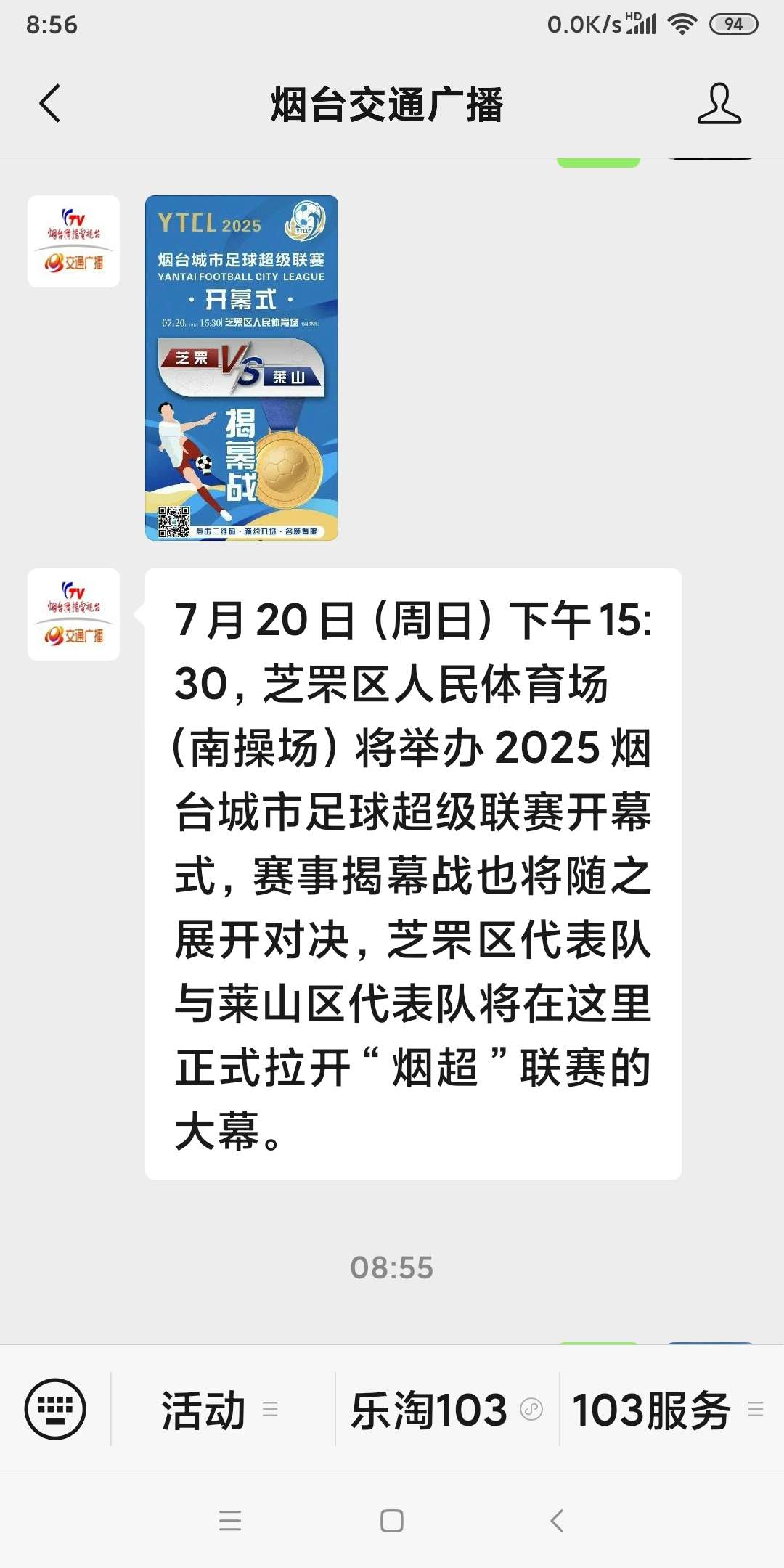The height and width of the screenshot is (1568, 784).
Task: Tap the system home button
Action: pyautogui.click(x=392, y=1520)
